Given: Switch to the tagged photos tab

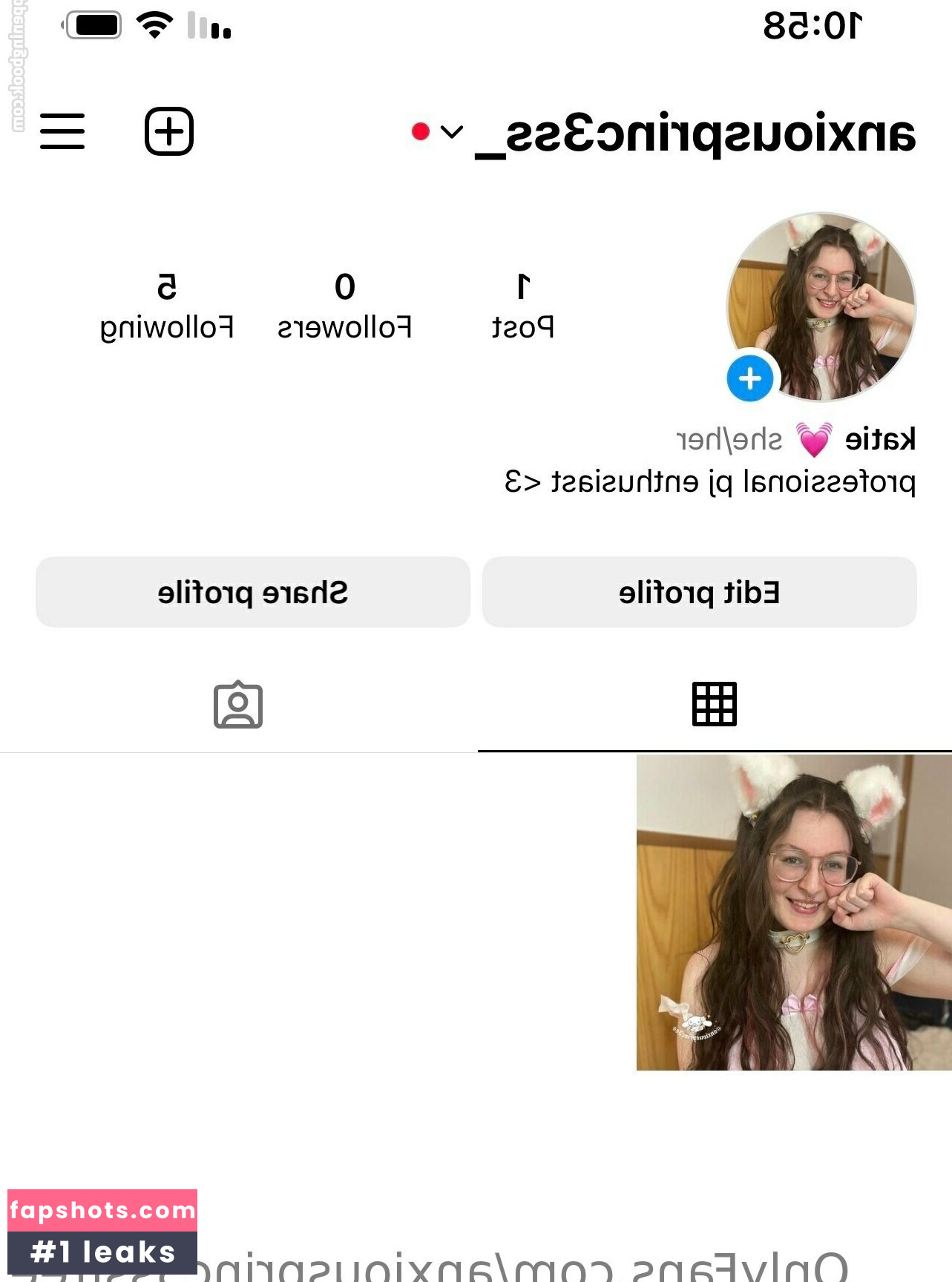Looking at the screenshot, I should (238, 704).
